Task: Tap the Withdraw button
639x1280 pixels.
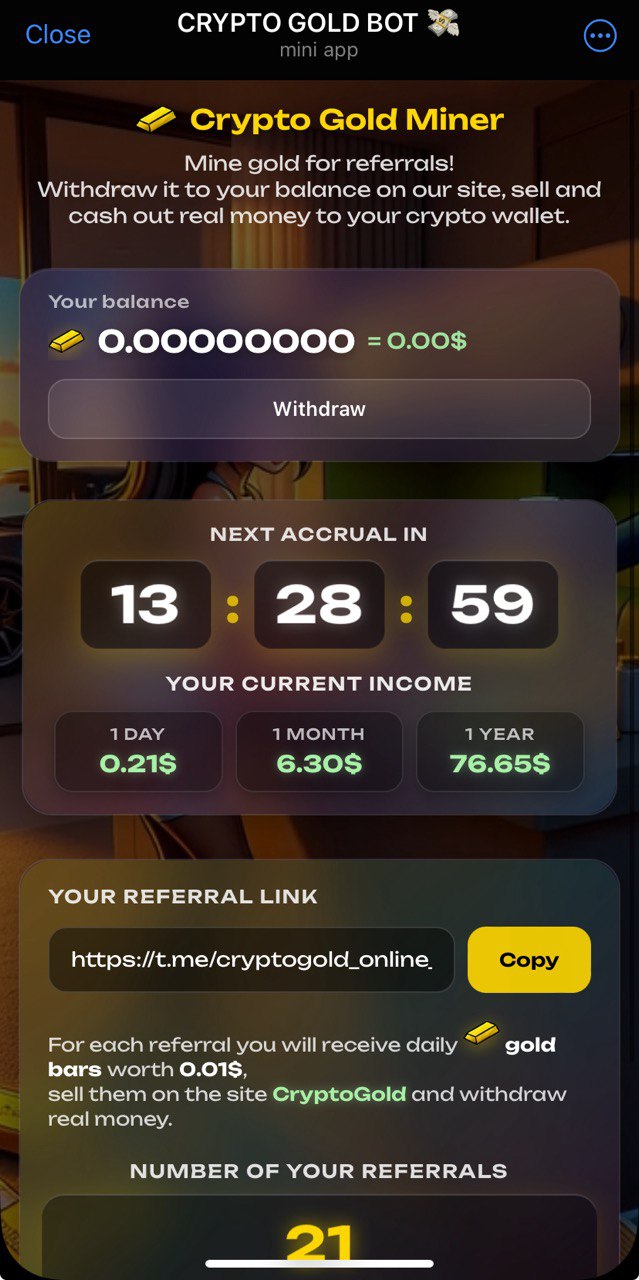Action: click(319, 409)
